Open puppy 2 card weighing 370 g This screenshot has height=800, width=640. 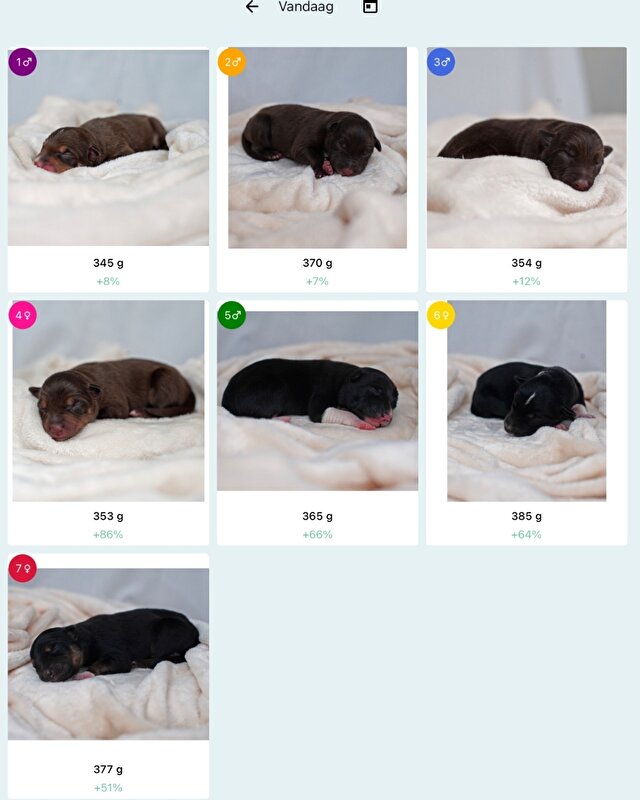pyautogui.click(x=318, y=170)
